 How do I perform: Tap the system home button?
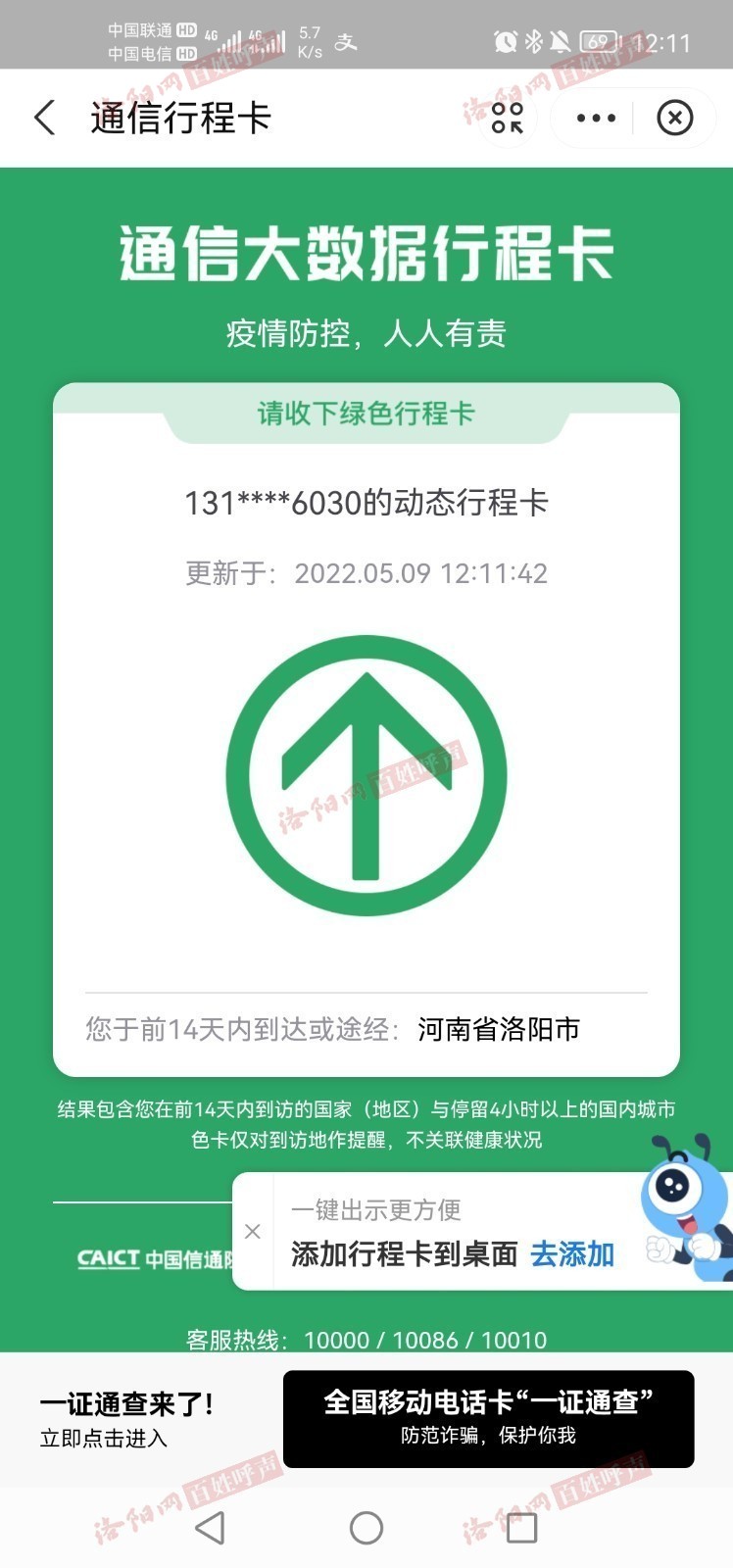366,1527
